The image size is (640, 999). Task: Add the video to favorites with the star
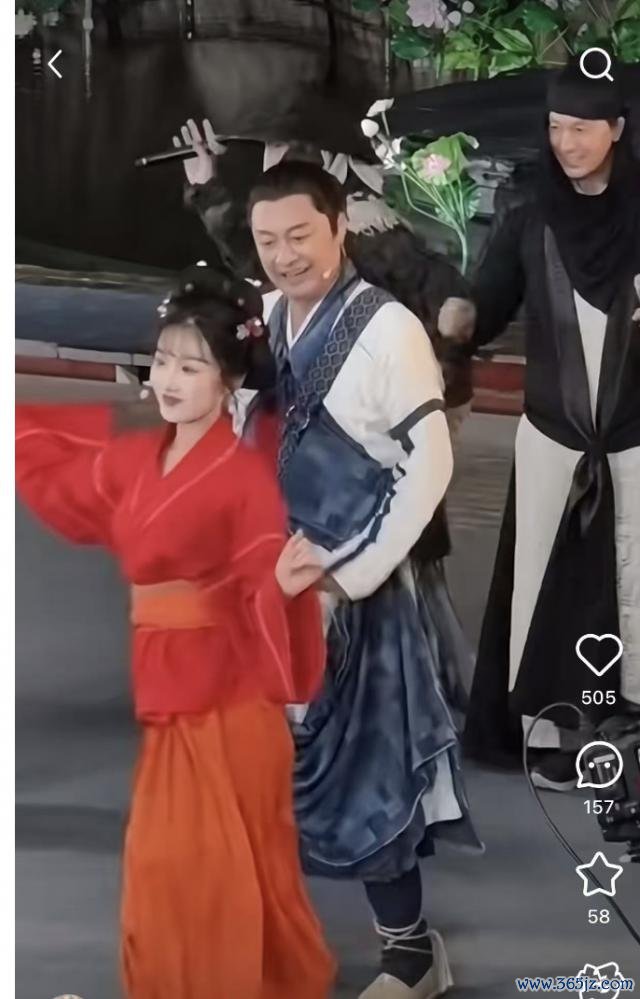coord(598,875)
